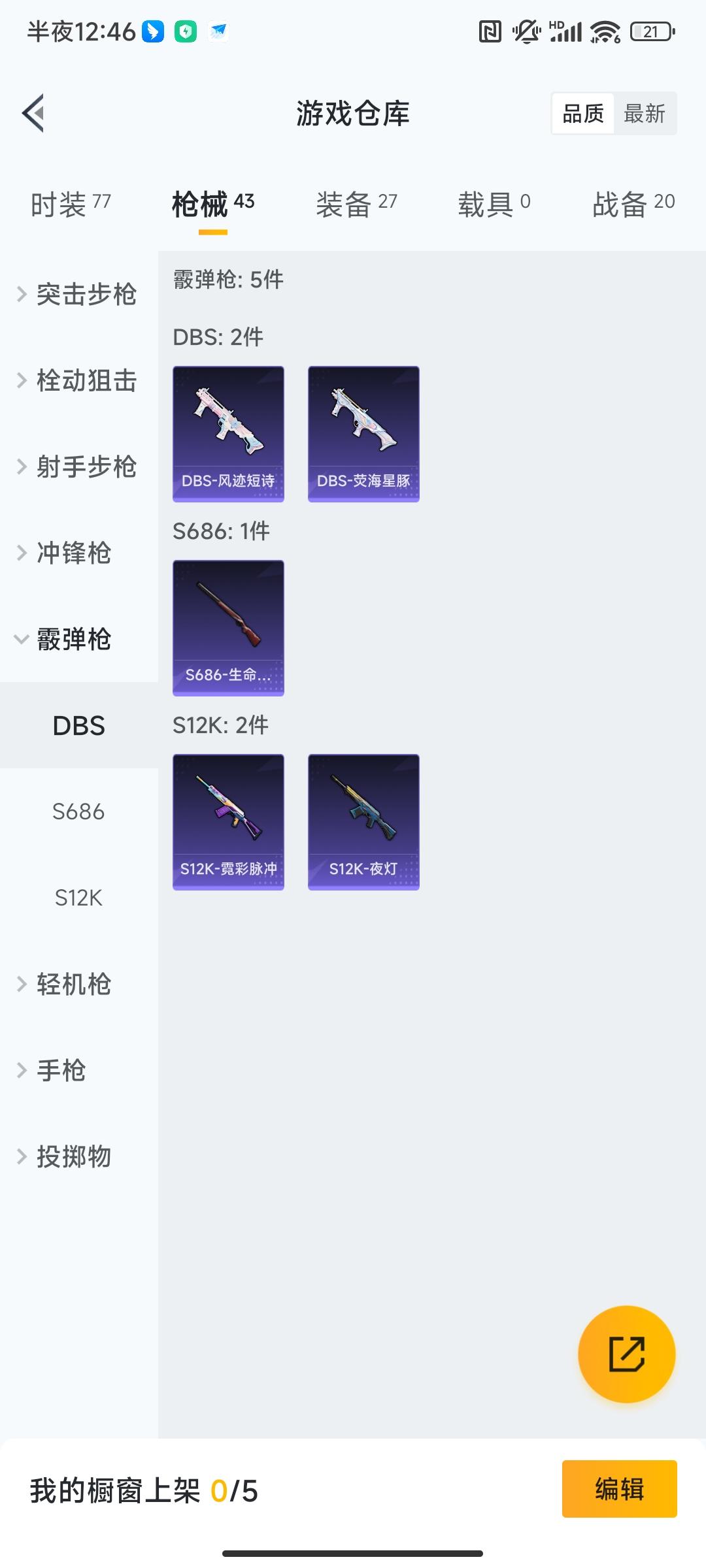The image size is (706, 1568).
Task: Open the 载具 tab
Action: pos(495,203)
